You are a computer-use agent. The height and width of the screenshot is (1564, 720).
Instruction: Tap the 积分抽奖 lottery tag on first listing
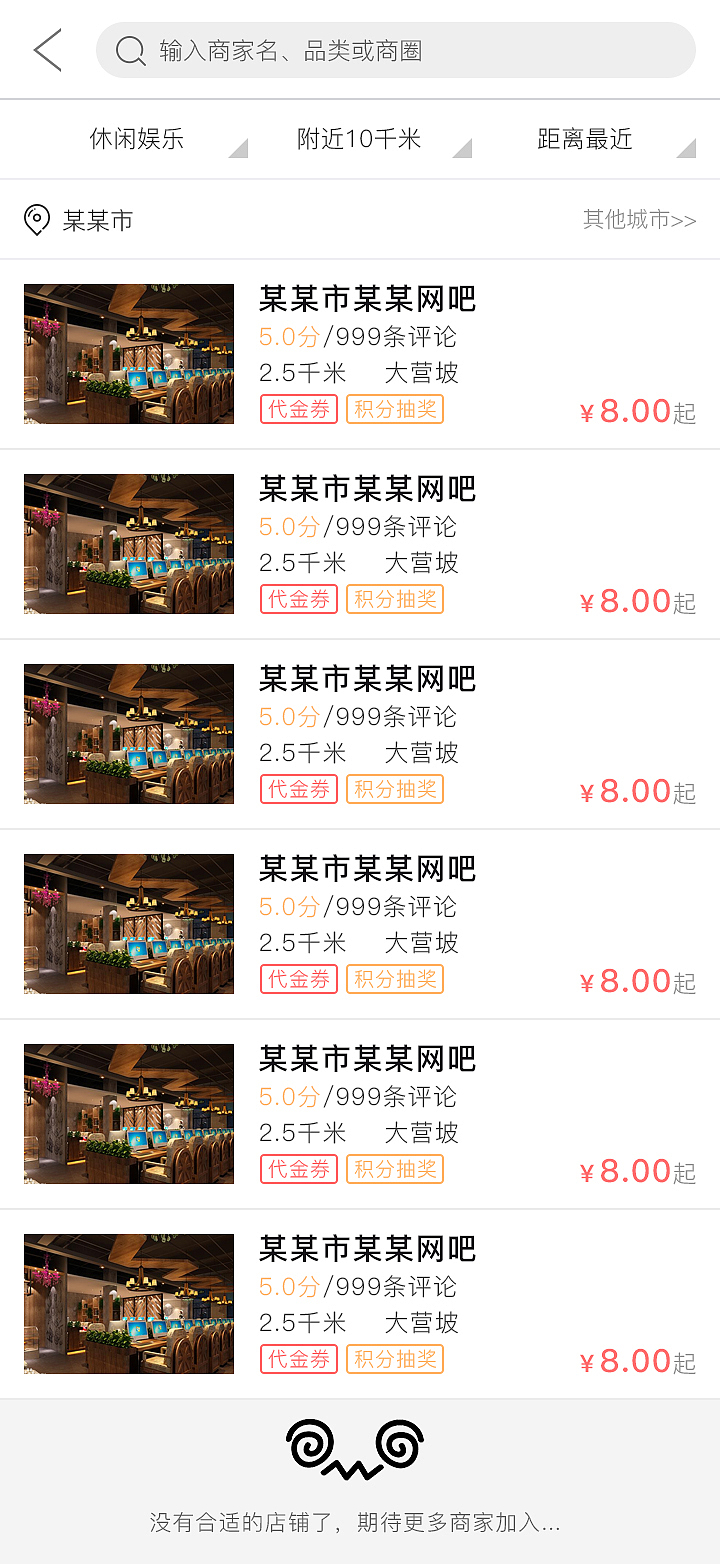pyautogui.click(x=394, y=409)
